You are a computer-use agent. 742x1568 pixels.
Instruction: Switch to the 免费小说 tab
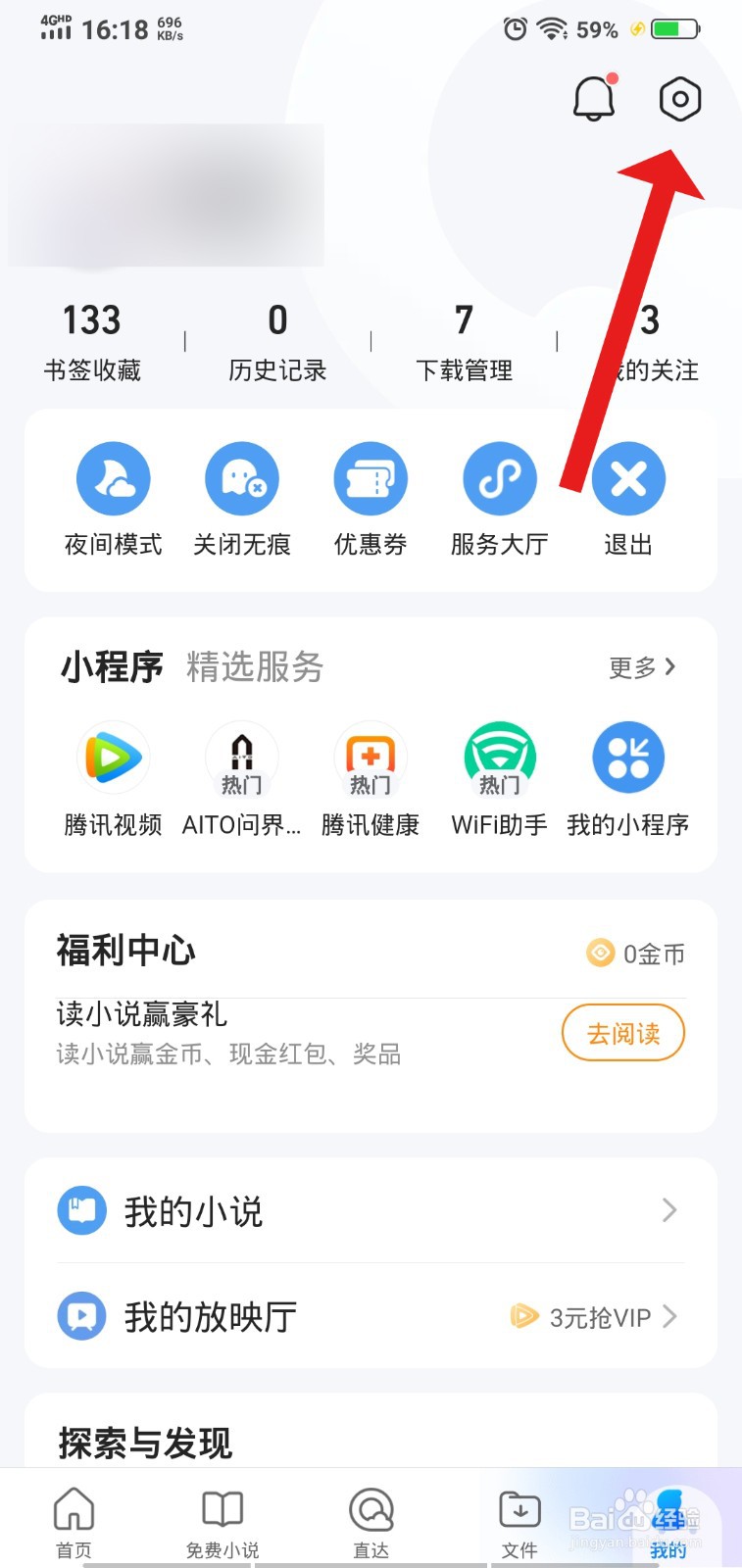(223, 1521)
